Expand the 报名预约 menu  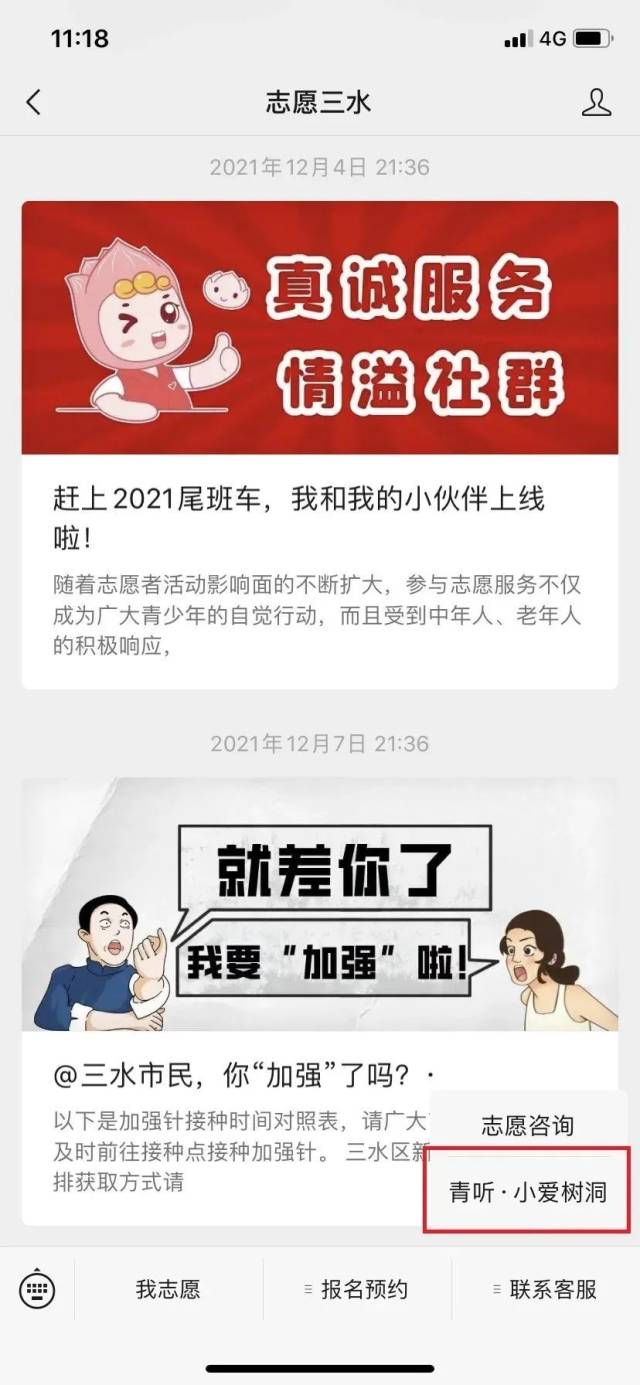(x=357, y=1289)
